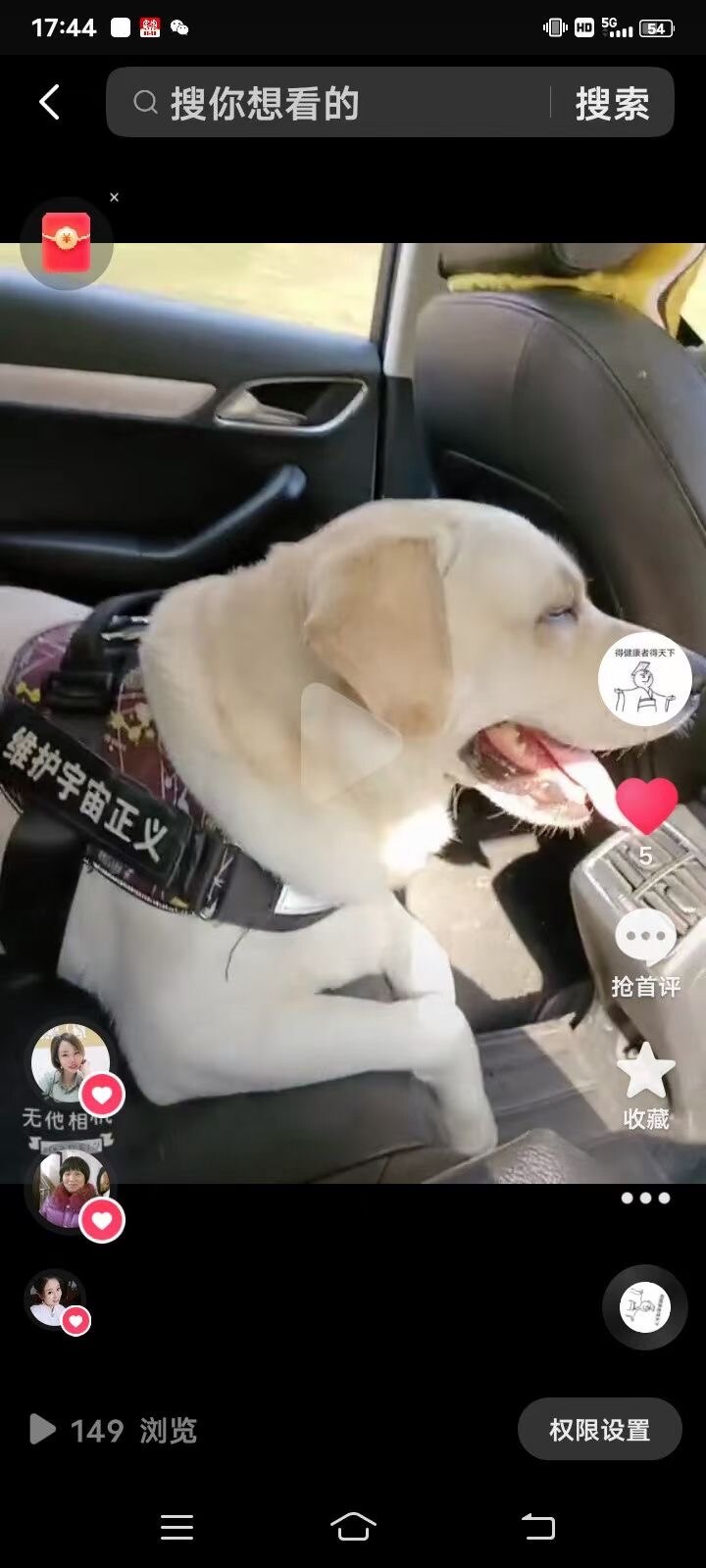
Task: Open the small bottom liker avatar
Action: pos(54,1298)
